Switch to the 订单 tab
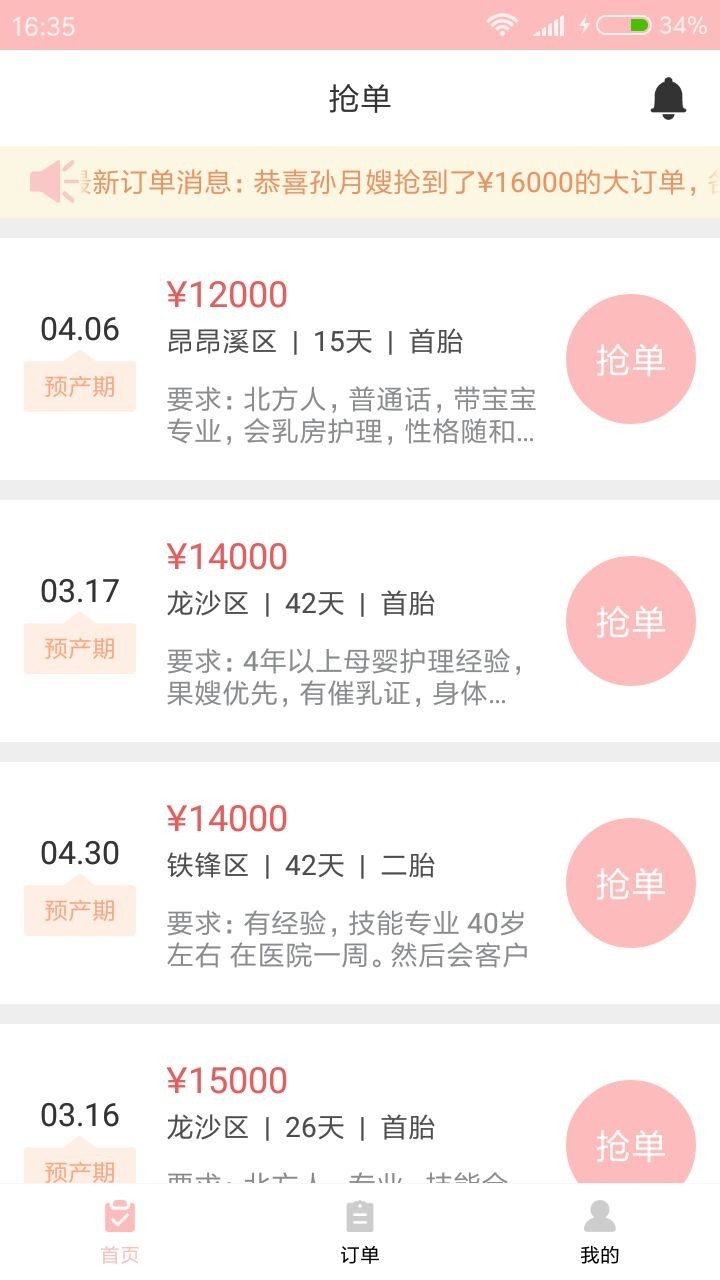The height and width of the screenshot is (1280, 720). [x=360, y=1232]
